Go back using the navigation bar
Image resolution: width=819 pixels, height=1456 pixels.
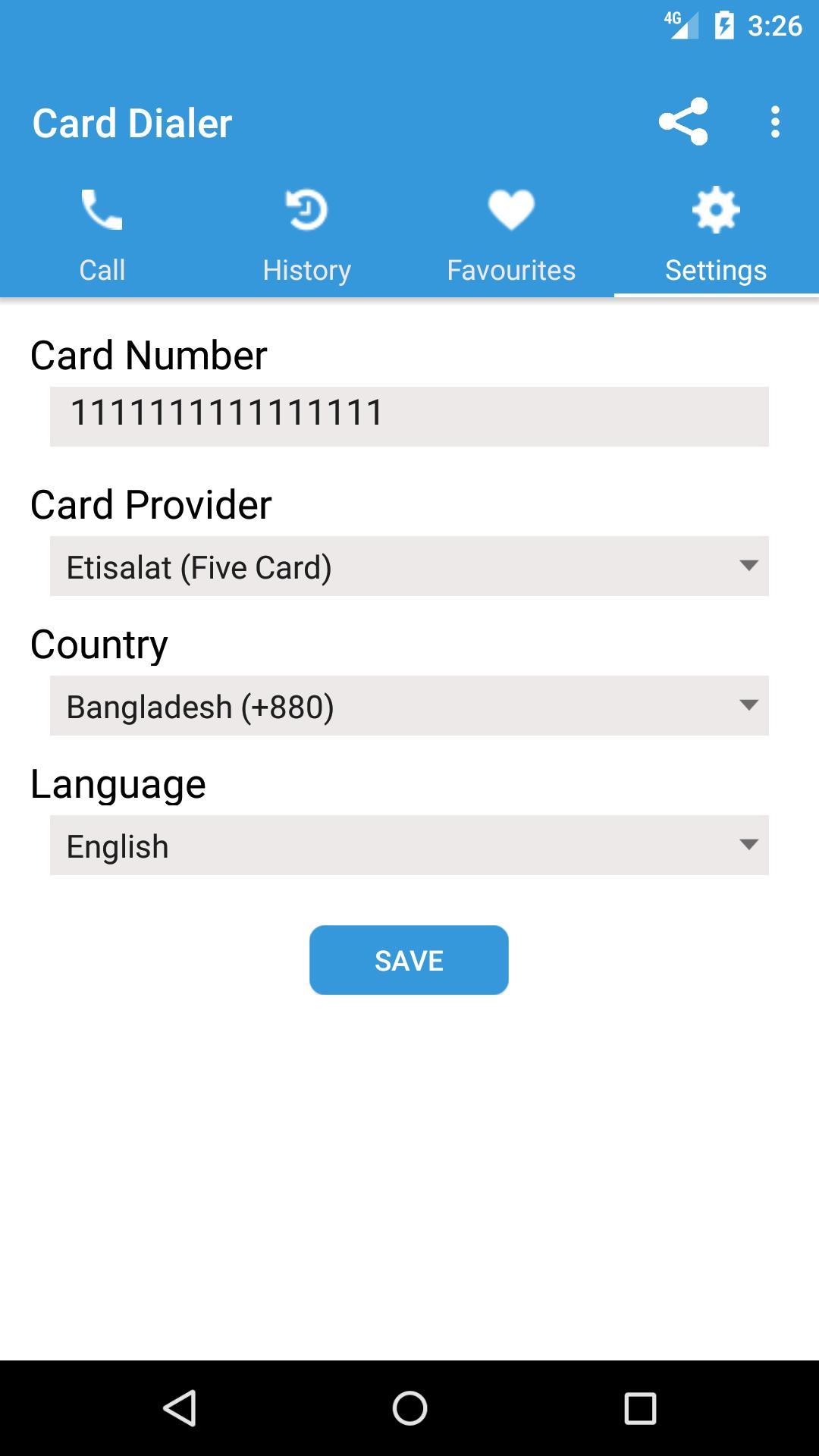click(180, 1408)
